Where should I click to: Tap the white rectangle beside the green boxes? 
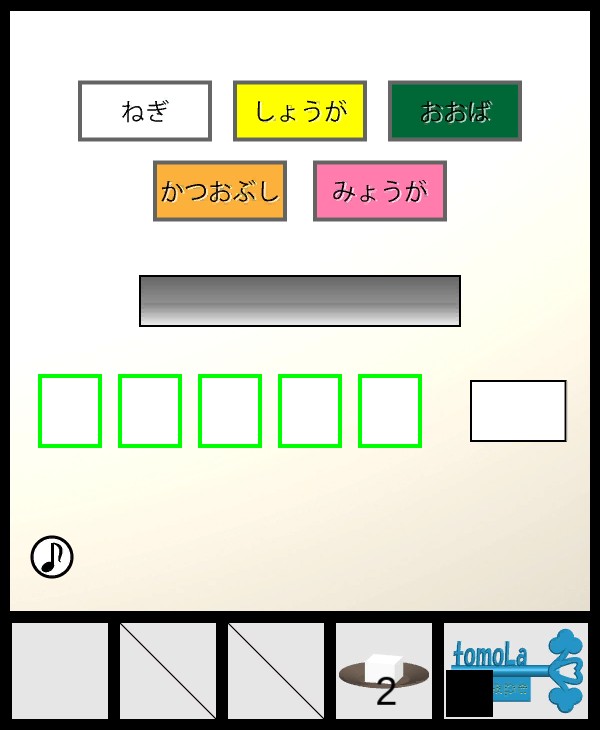[518, 411]
